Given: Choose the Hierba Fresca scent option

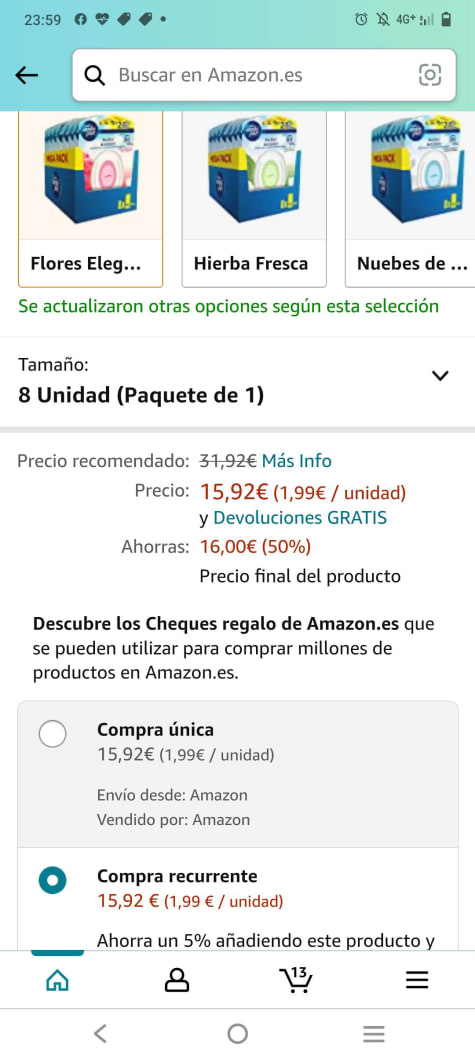Looking at the screenshot, I should (254, 199).
